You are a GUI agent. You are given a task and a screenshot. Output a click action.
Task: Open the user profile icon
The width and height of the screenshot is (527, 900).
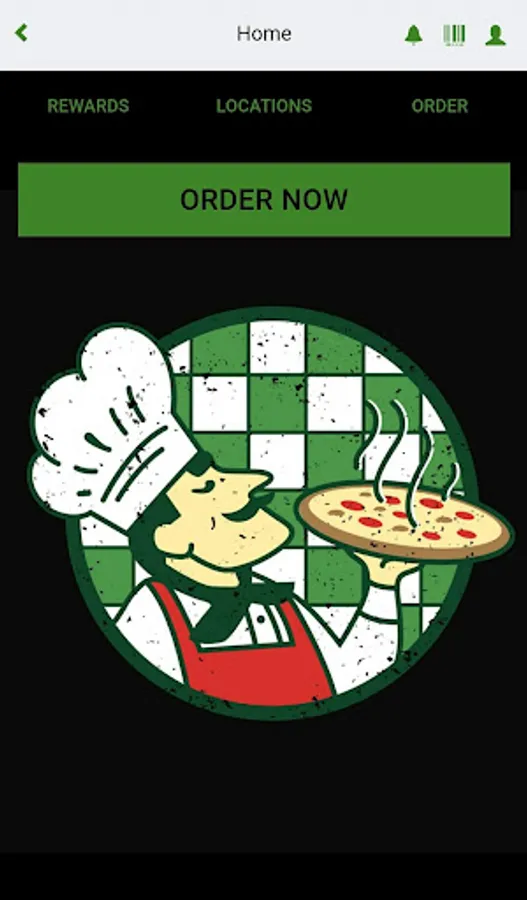[495, 35]
